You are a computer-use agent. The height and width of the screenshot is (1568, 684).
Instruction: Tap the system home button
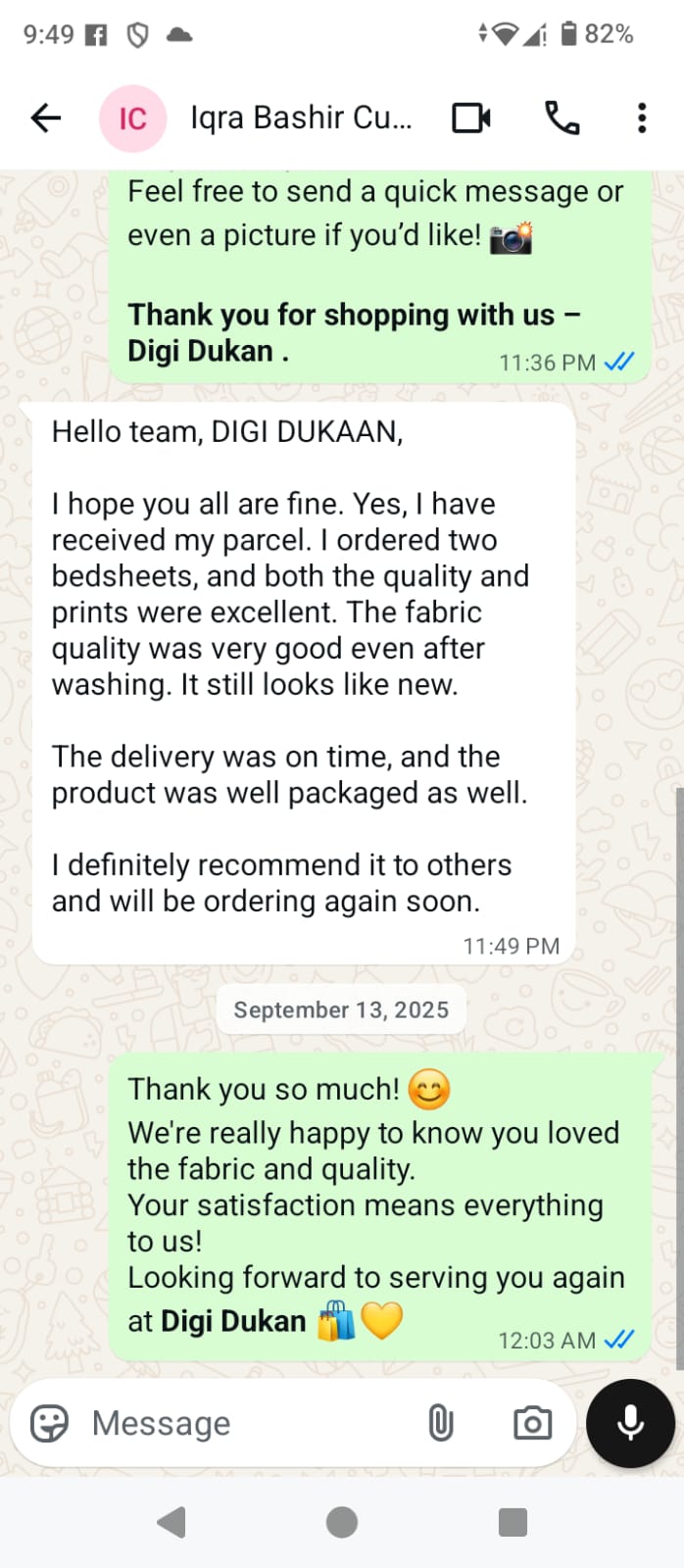coord(341,1522)
